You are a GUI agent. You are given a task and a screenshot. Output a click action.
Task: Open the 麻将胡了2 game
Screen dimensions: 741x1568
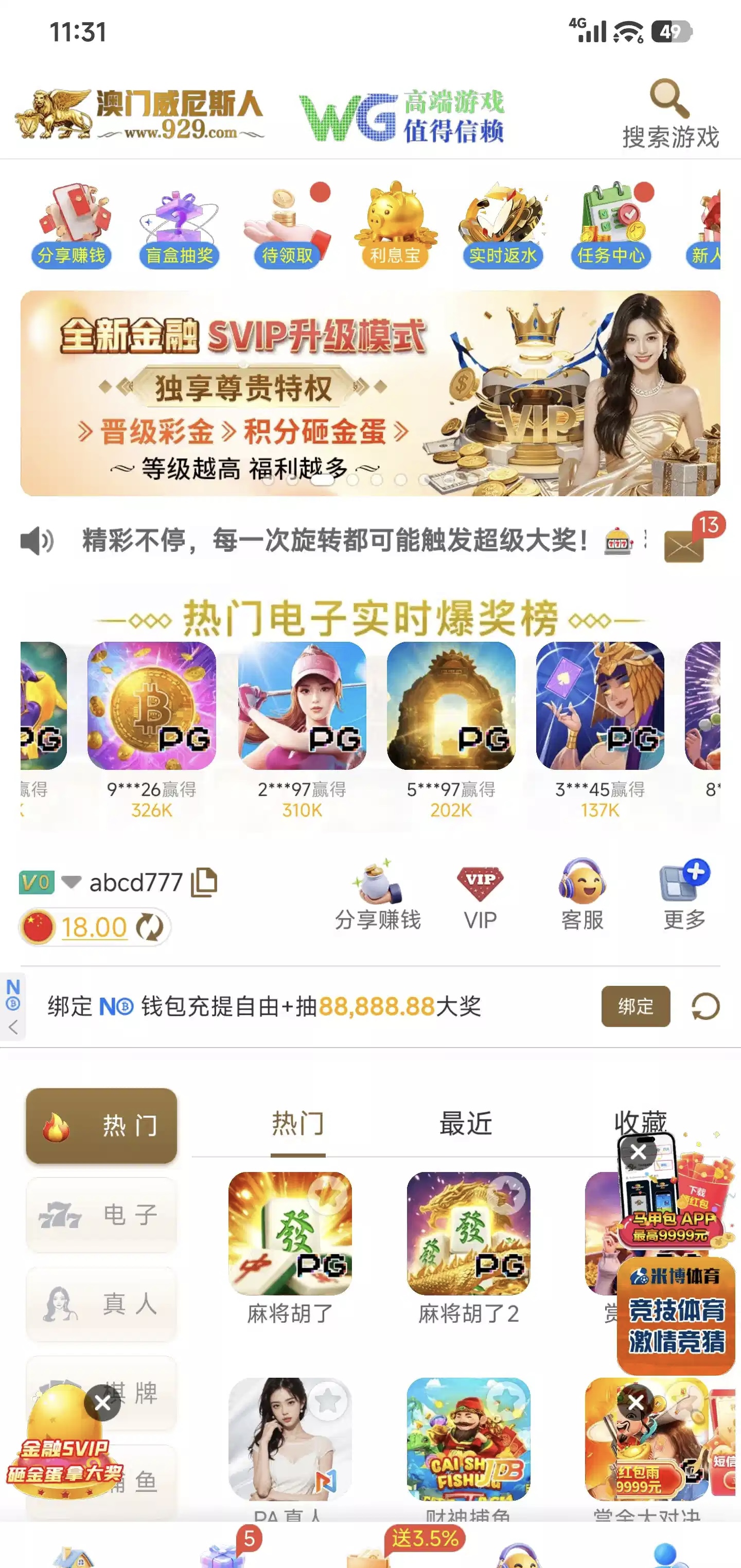(468, 1234)
